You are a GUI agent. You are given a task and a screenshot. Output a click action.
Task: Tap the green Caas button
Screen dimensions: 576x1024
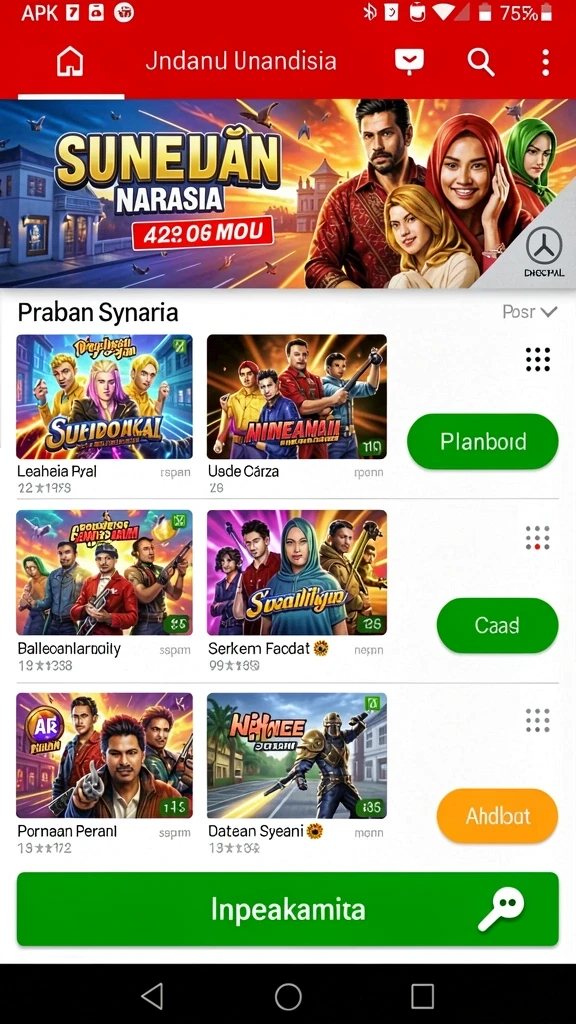tap(498, 626)
